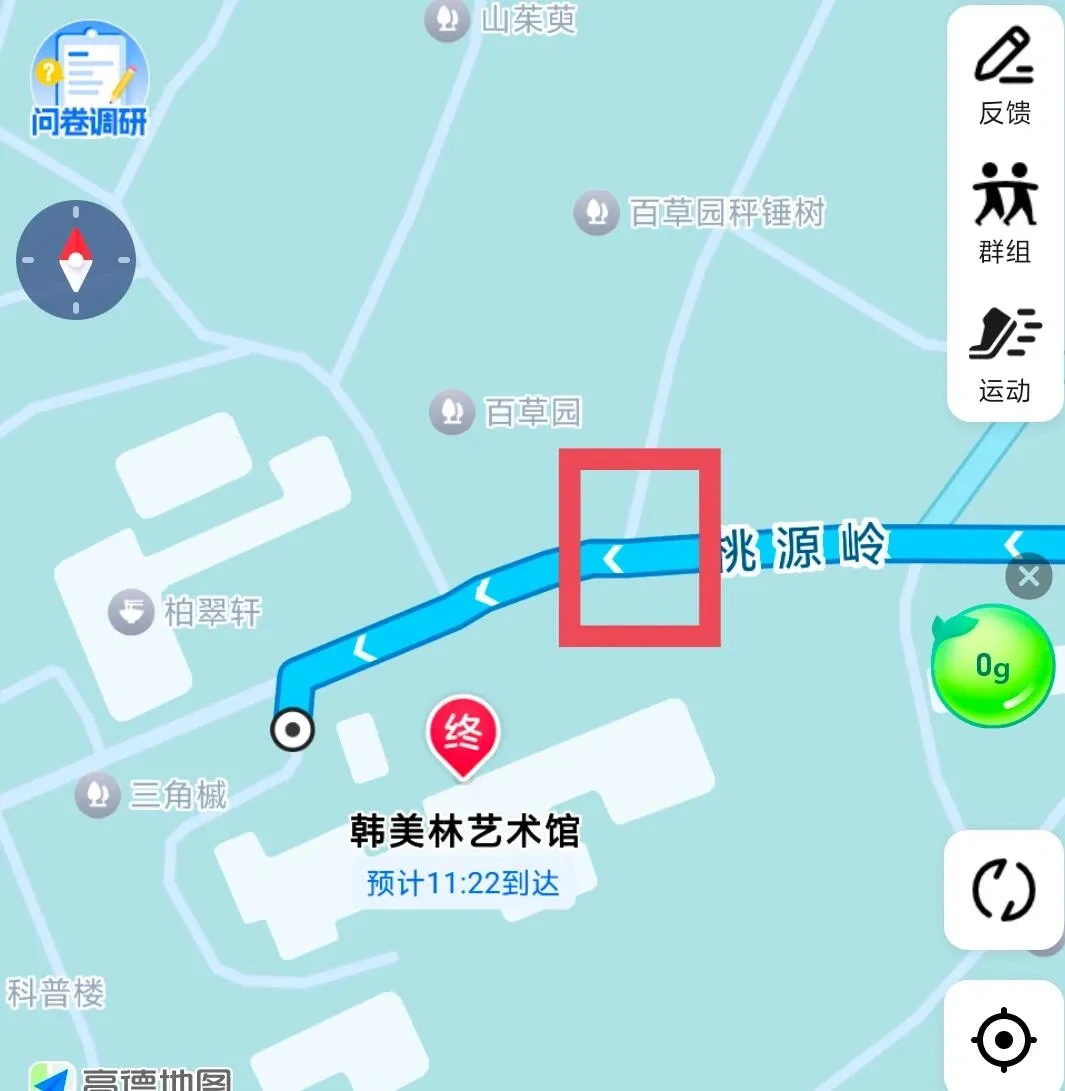Viewport: 1065px width, 1091px height.
Task: Collect the green 0g energy ball
Action: point(992,666)
